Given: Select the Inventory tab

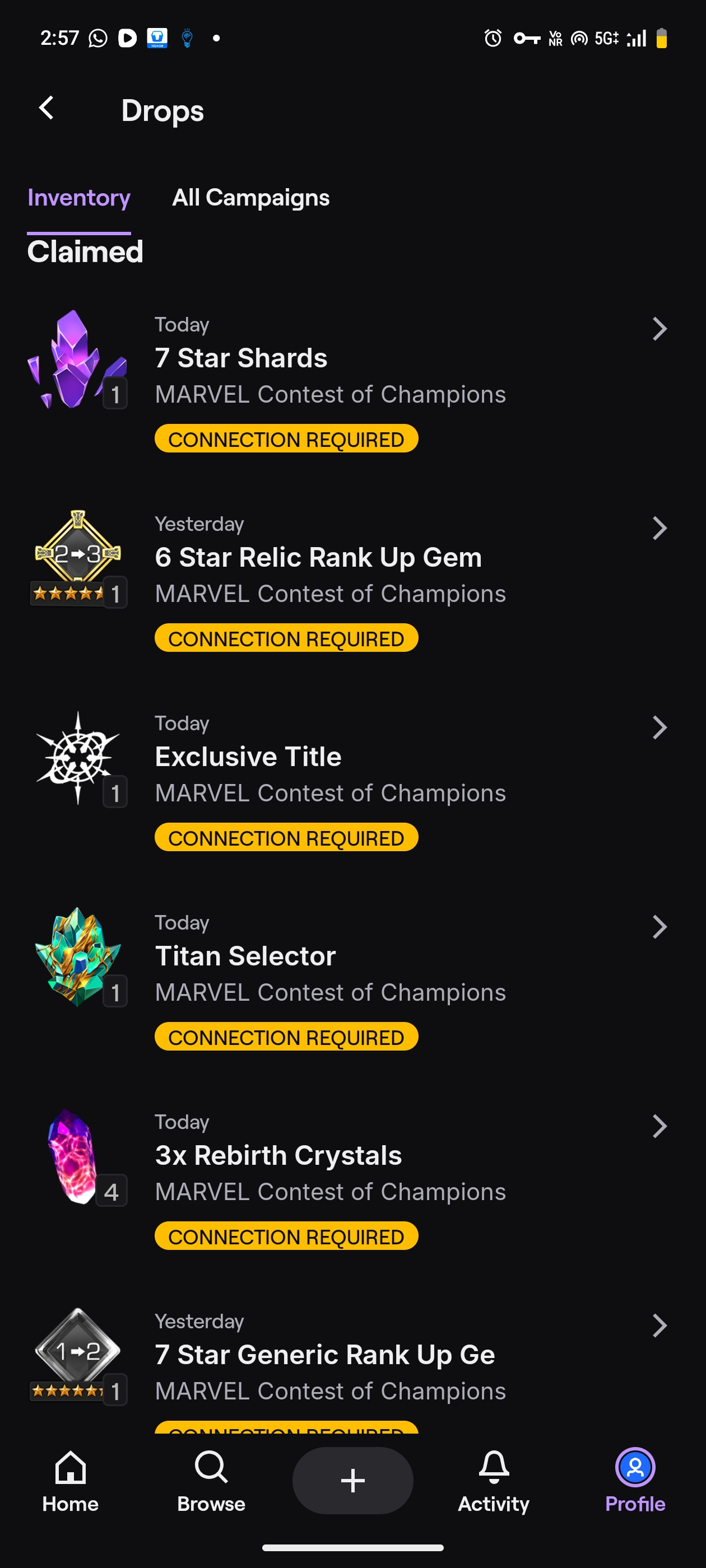Looking at the screenshot, I should (78, 197).
